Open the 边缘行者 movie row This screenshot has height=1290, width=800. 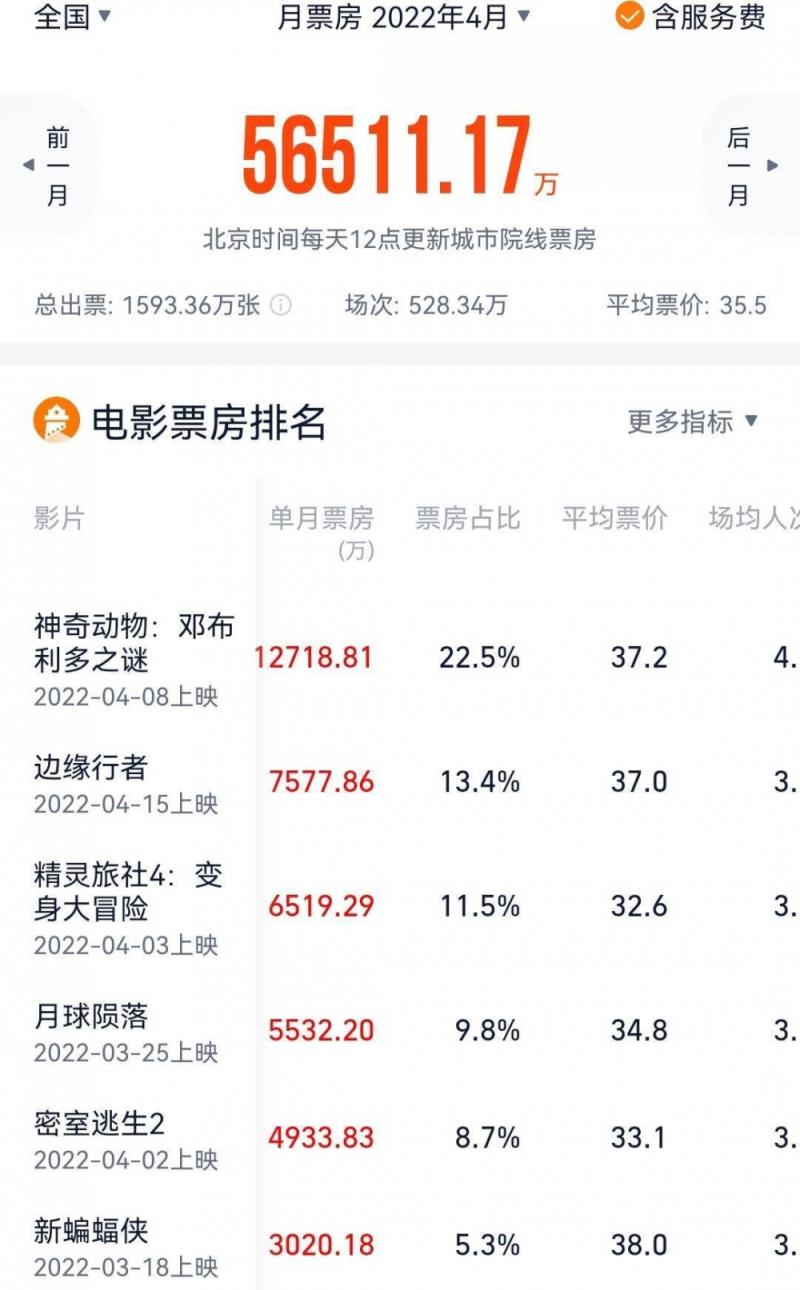(x=400, y=783)
